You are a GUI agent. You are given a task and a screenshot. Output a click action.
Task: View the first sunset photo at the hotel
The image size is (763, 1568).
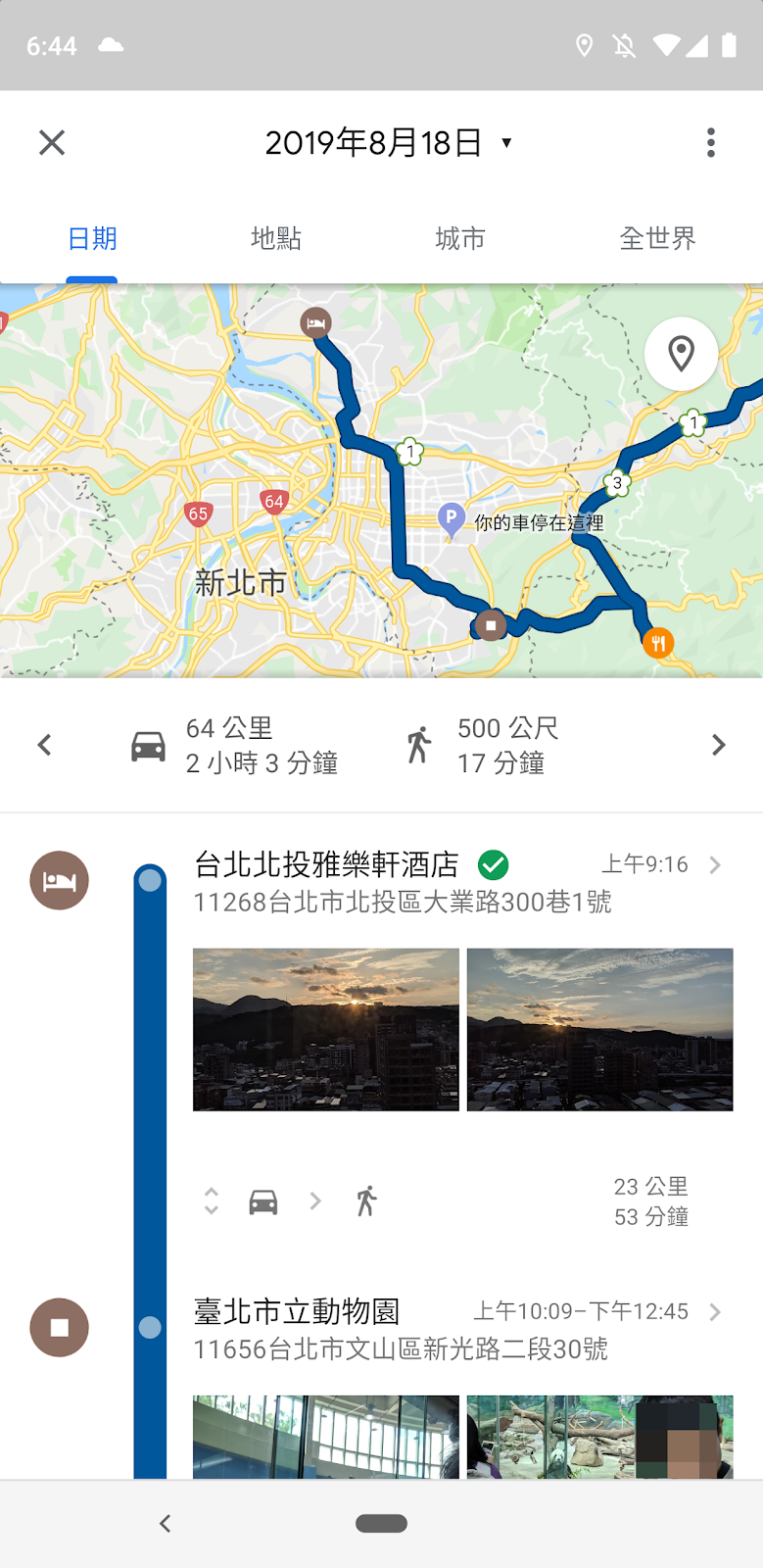326,1029
